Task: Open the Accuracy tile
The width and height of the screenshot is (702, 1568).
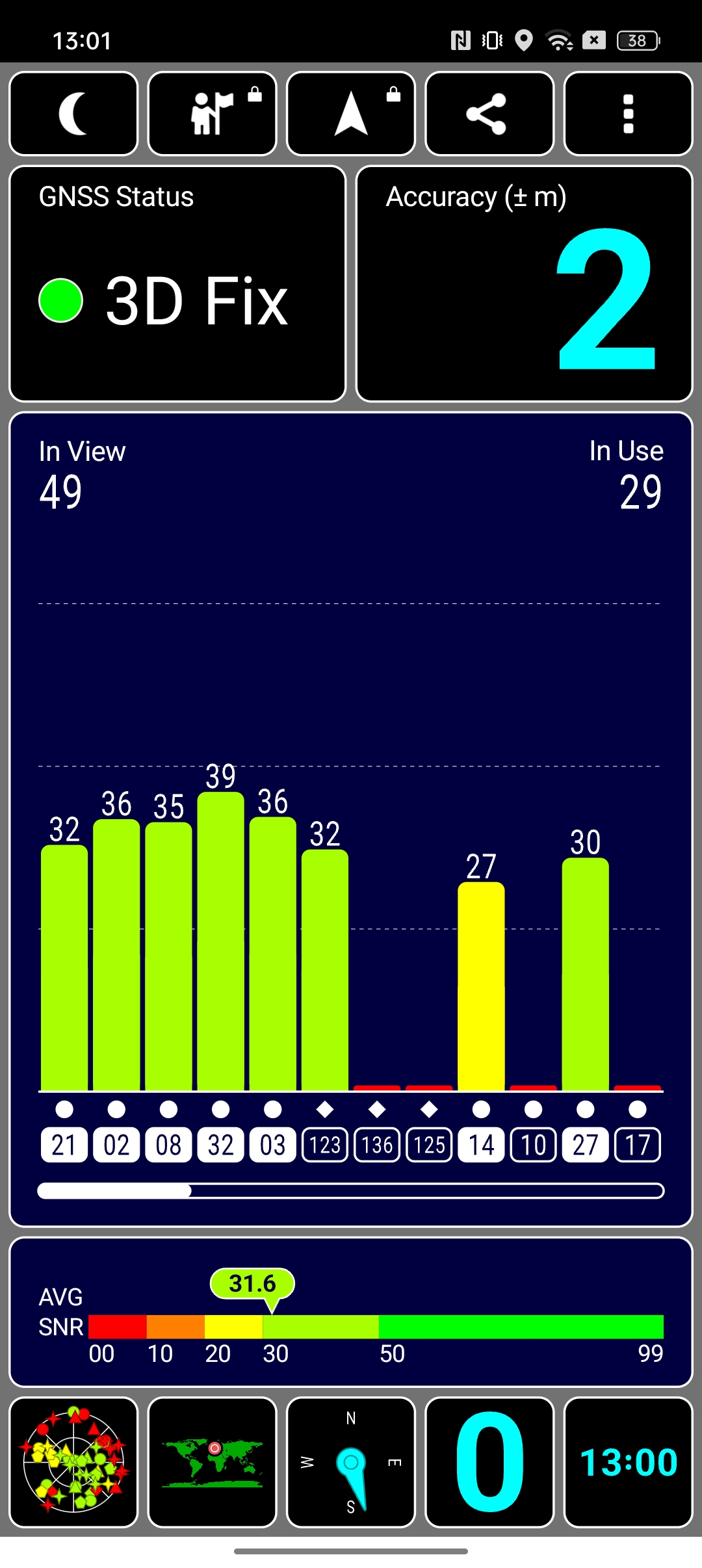Action: point(525,284)
